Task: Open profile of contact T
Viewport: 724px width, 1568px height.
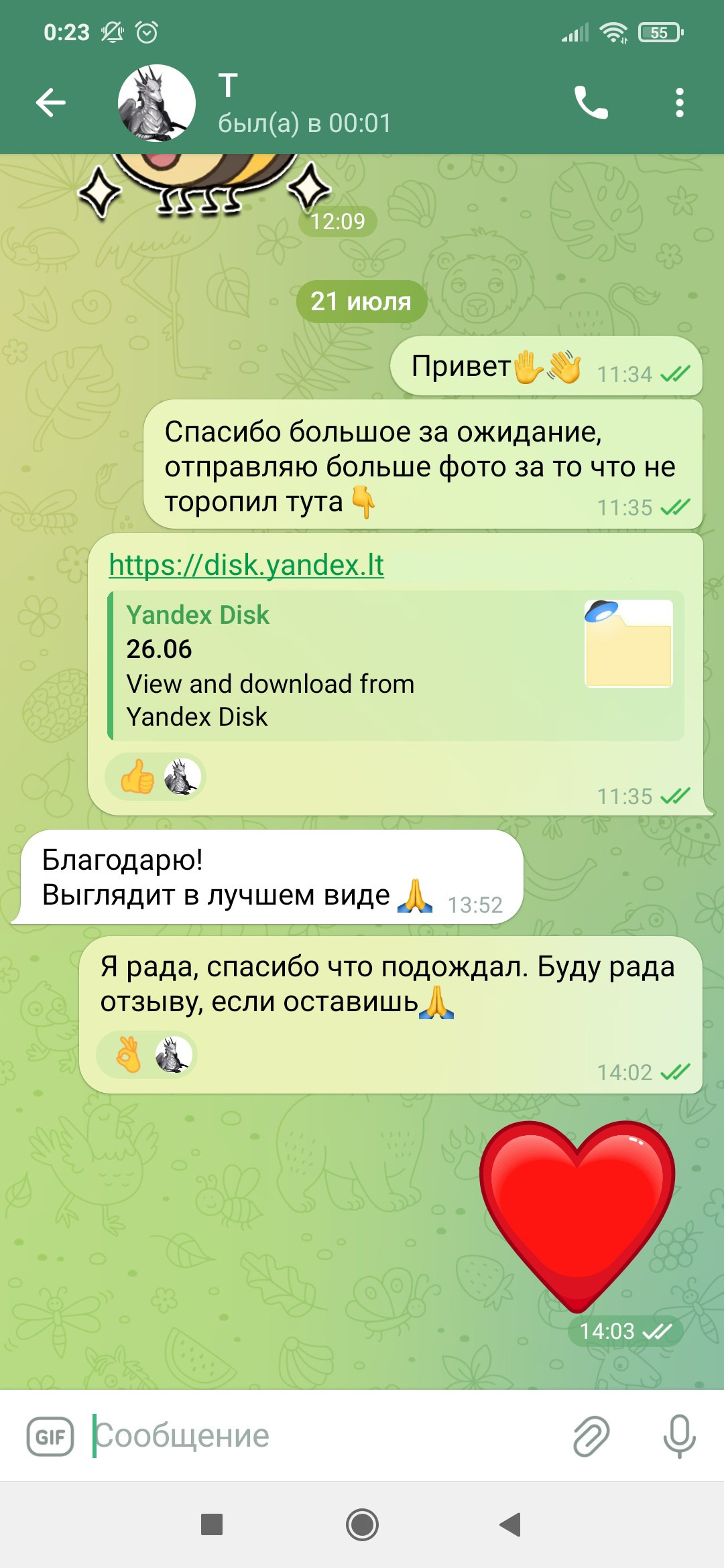Action: (x=255, y=103)
